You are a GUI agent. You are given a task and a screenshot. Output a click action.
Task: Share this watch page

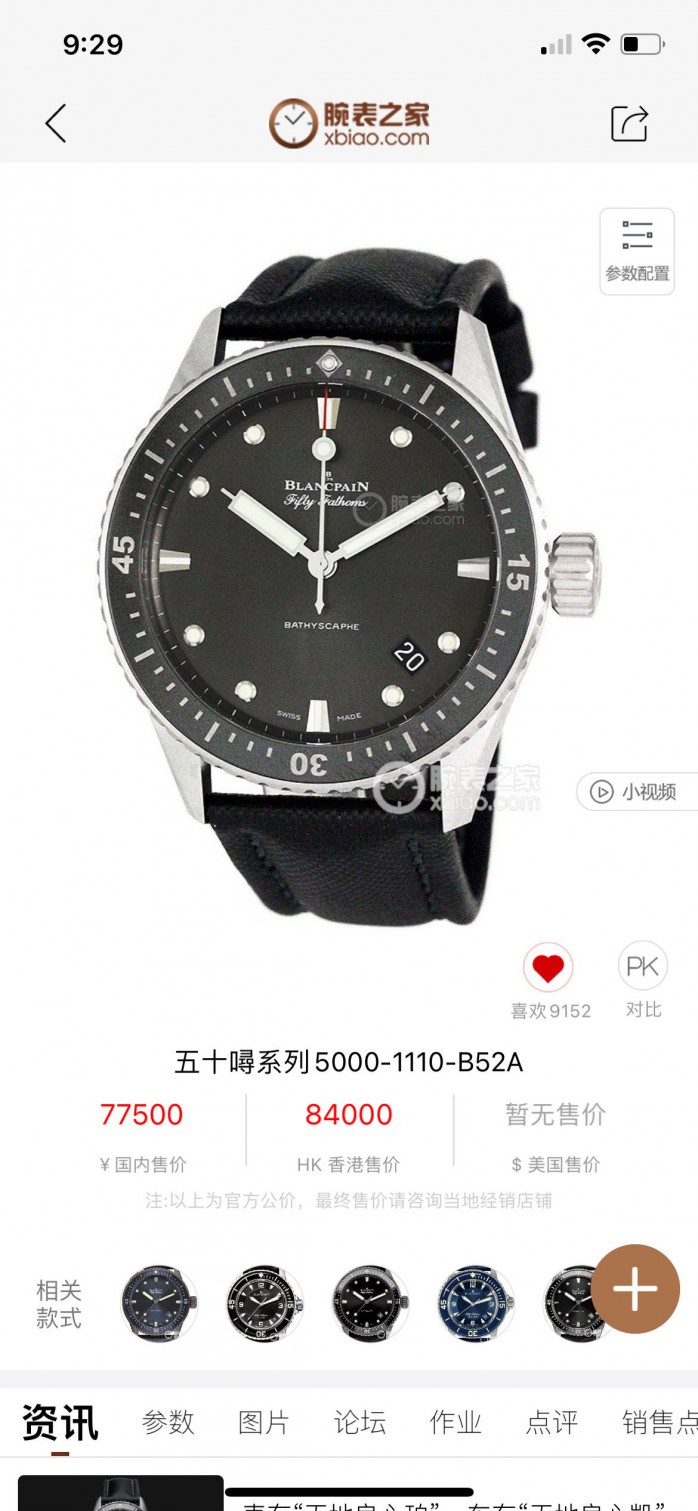click(630, 123)
